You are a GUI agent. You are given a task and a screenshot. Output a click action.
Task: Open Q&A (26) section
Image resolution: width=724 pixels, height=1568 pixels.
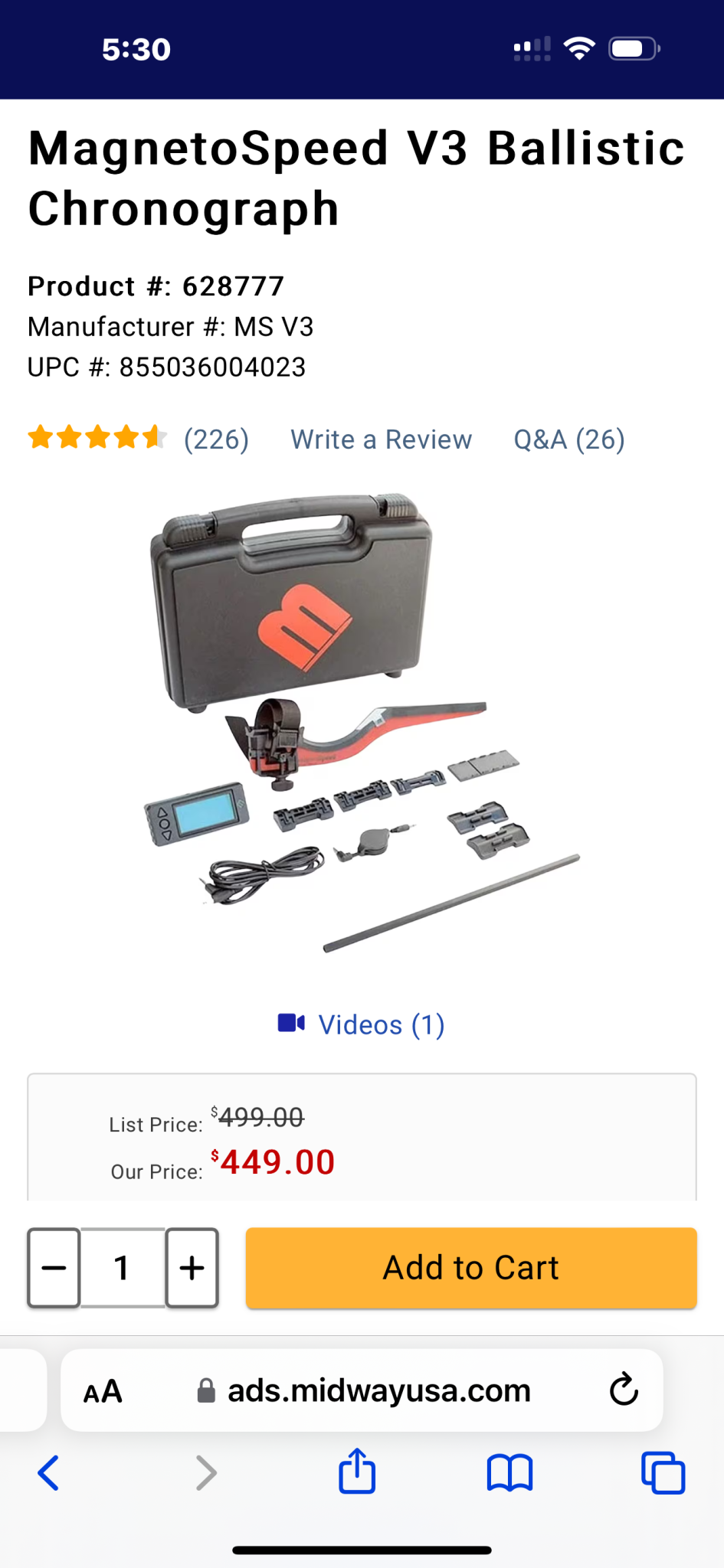pyautogui.click(x=568, y=439)
